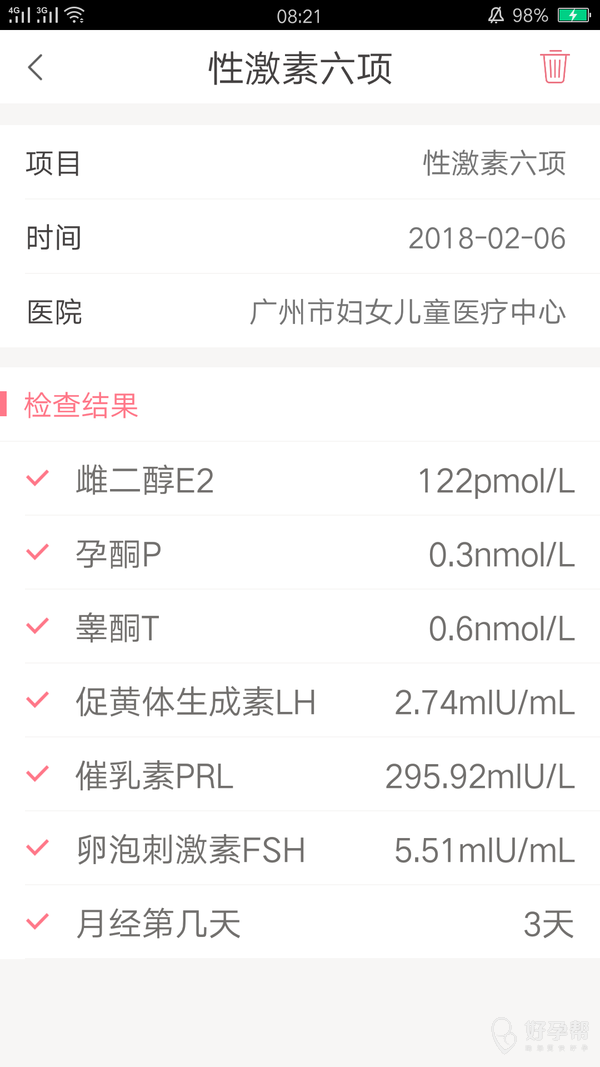The height and width of the screenshot is (1067, 600).
Task: Delete this record with the trash icon
Action: pos(555,67)
